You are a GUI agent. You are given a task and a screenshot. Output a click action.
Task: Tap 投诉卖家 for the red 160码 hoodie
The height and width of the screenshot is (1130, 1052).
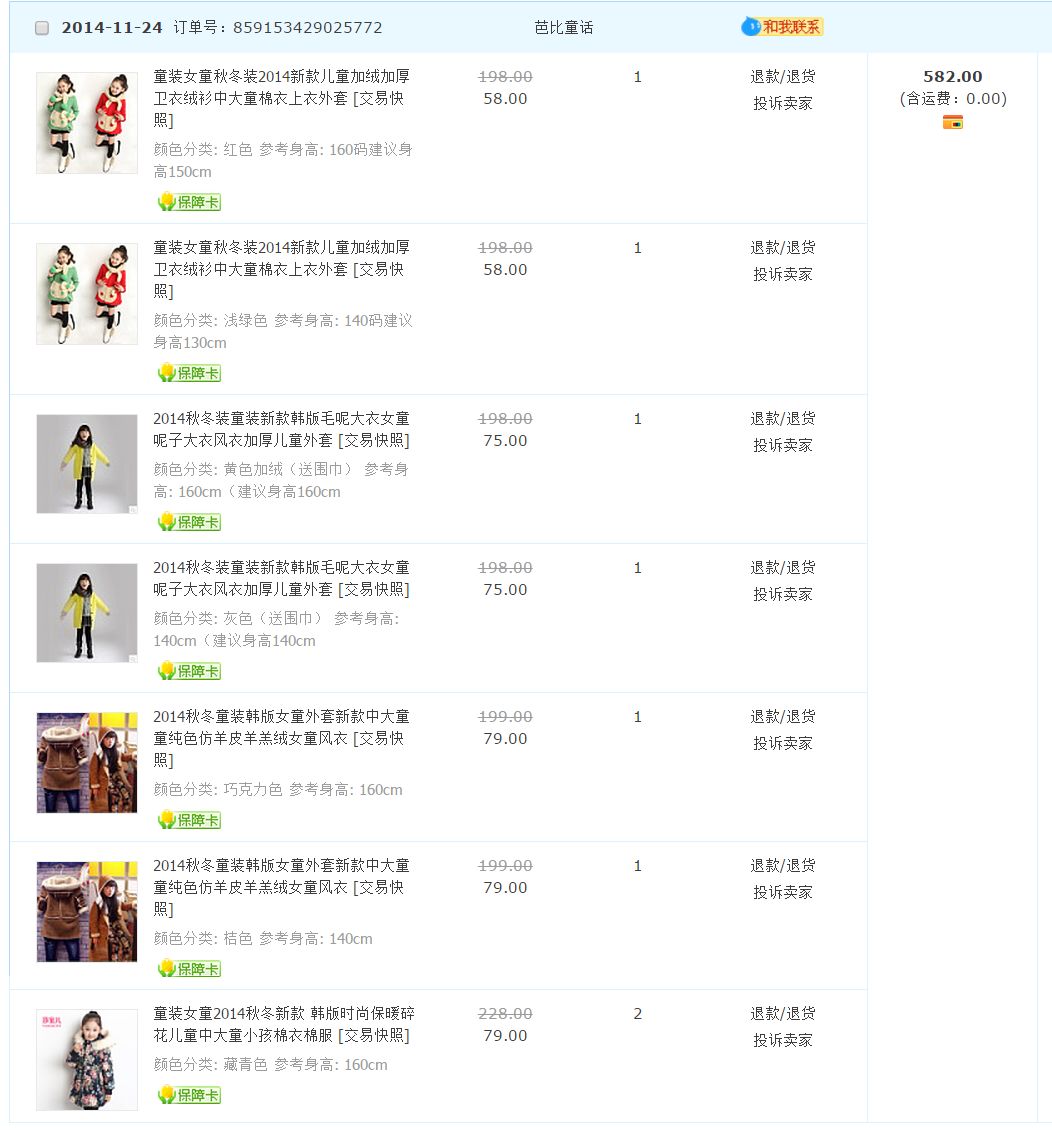782,103
